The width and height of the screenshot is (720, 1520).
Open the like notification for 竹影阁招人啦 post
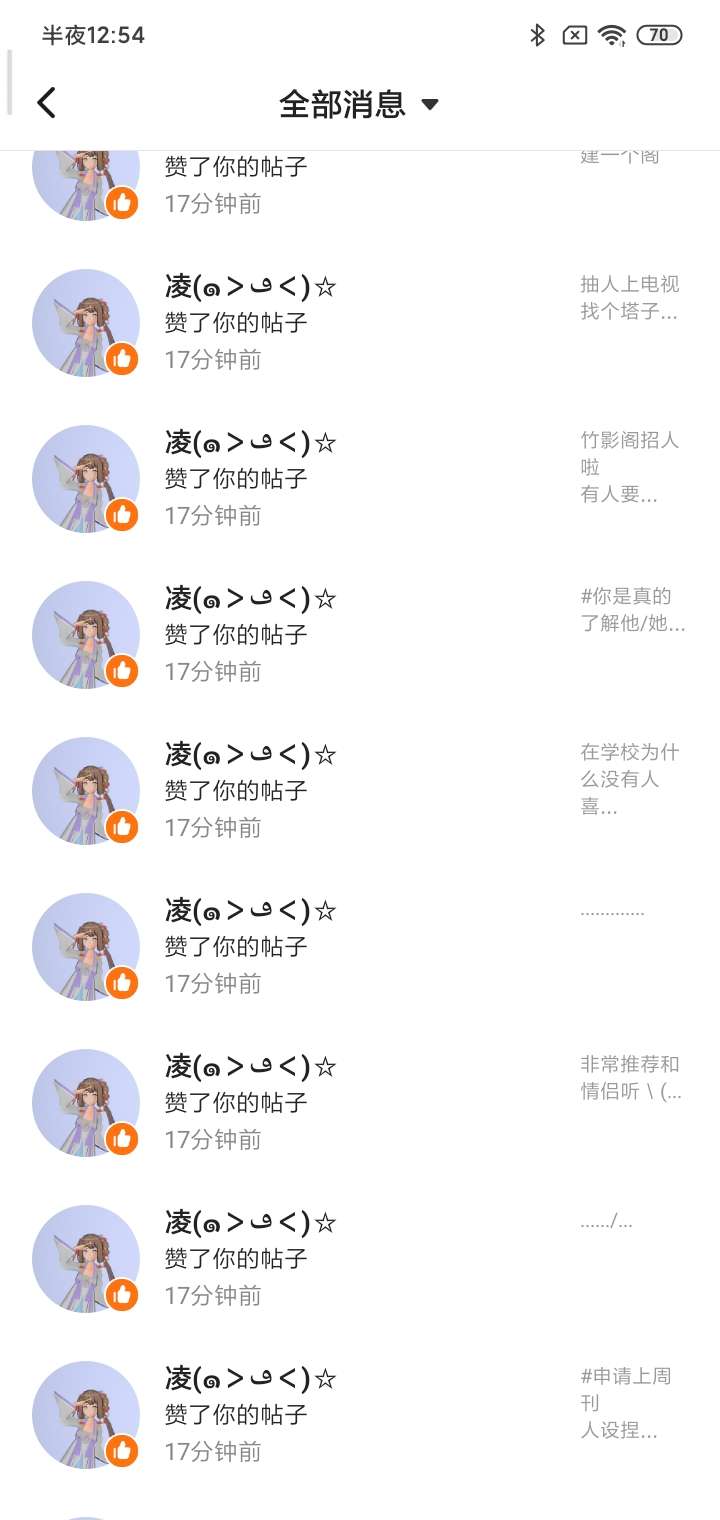[x=360, y=478]
